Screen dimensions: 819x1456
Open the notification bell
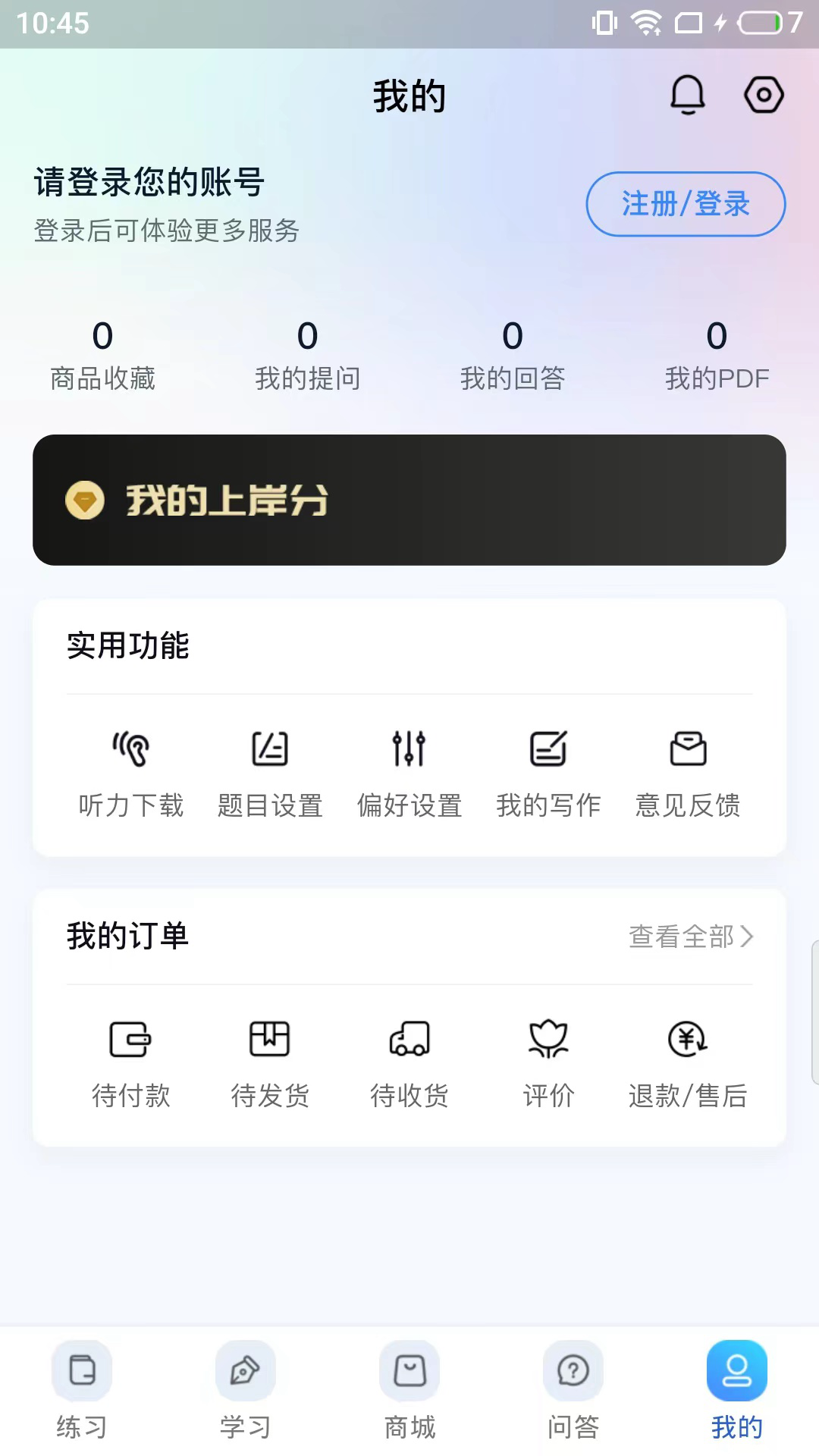687,94
